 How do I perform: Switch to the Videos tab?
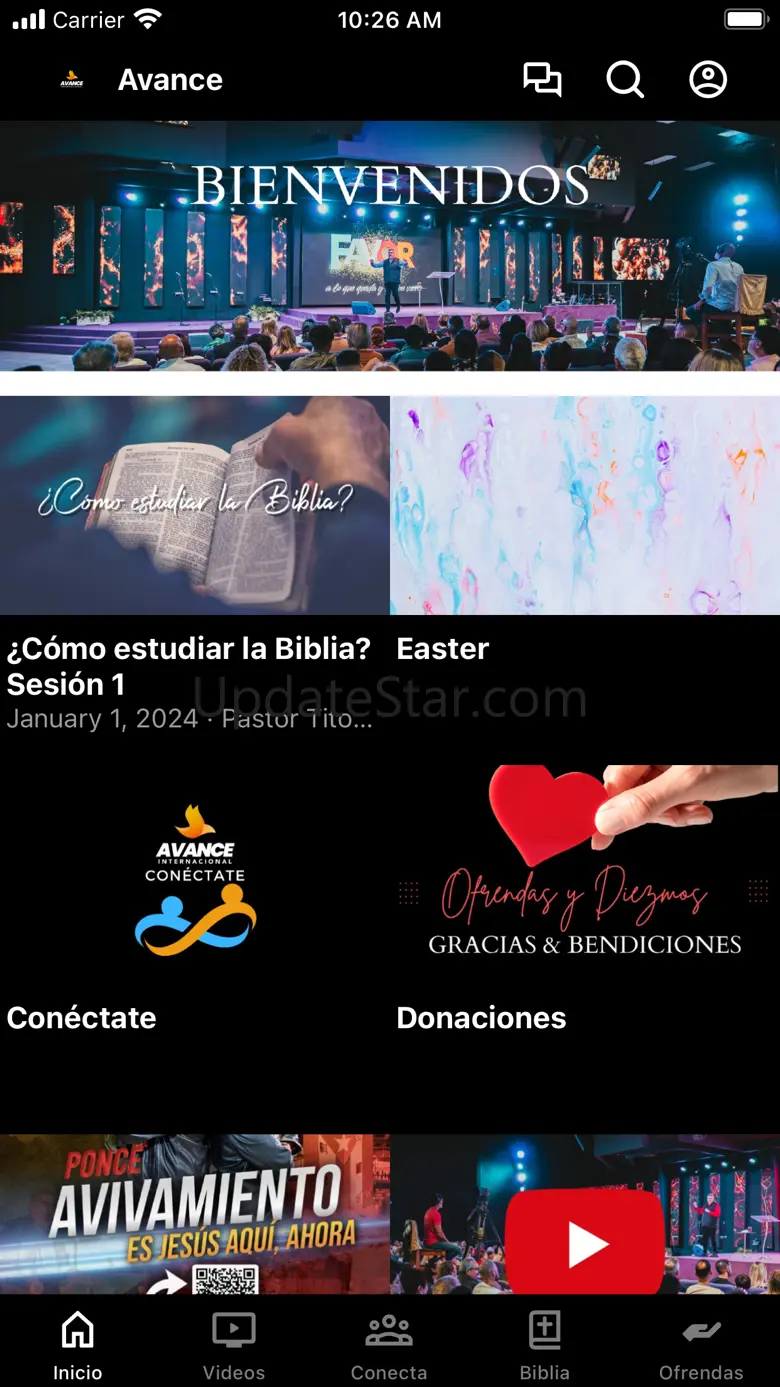pos(234,1345)
